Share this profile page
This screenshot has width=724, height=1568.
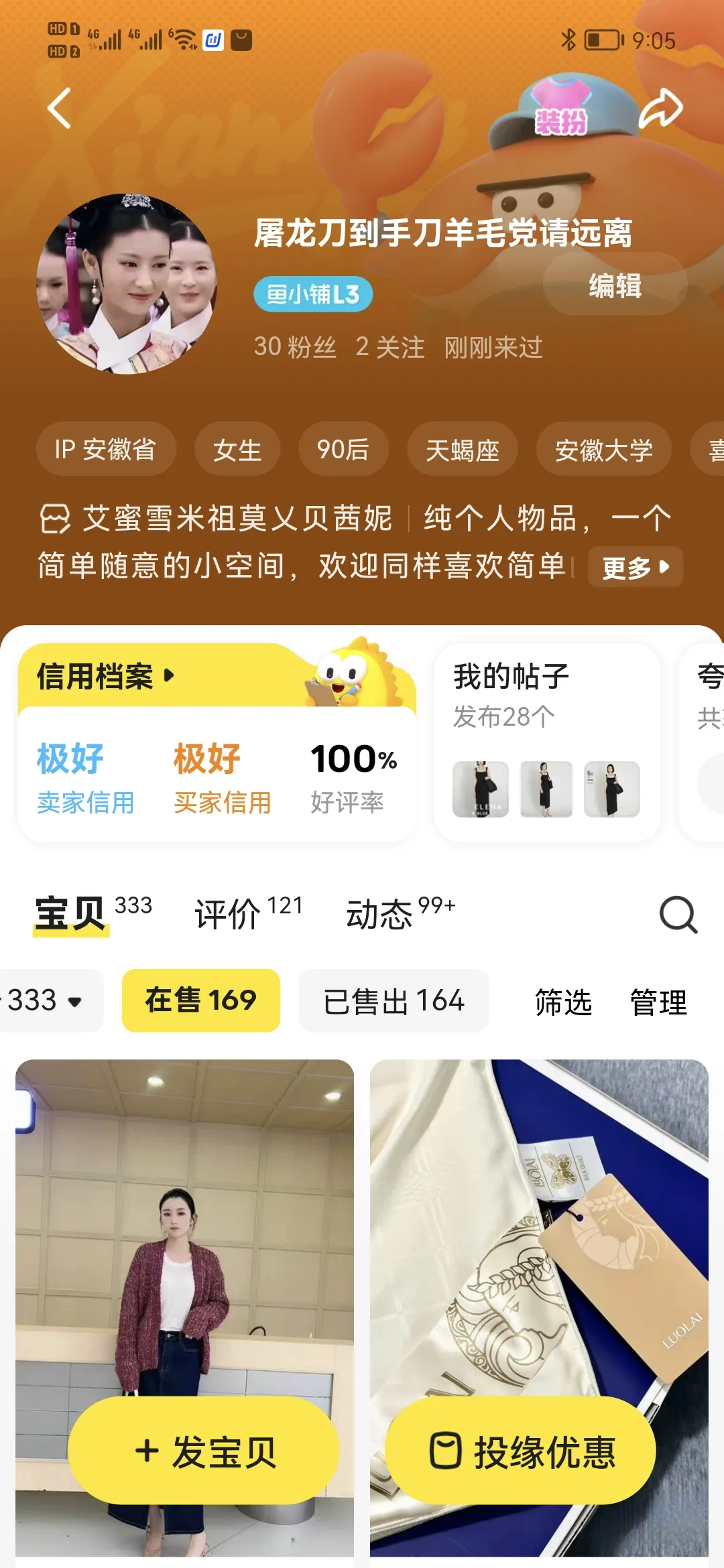[x=660, y=108]
